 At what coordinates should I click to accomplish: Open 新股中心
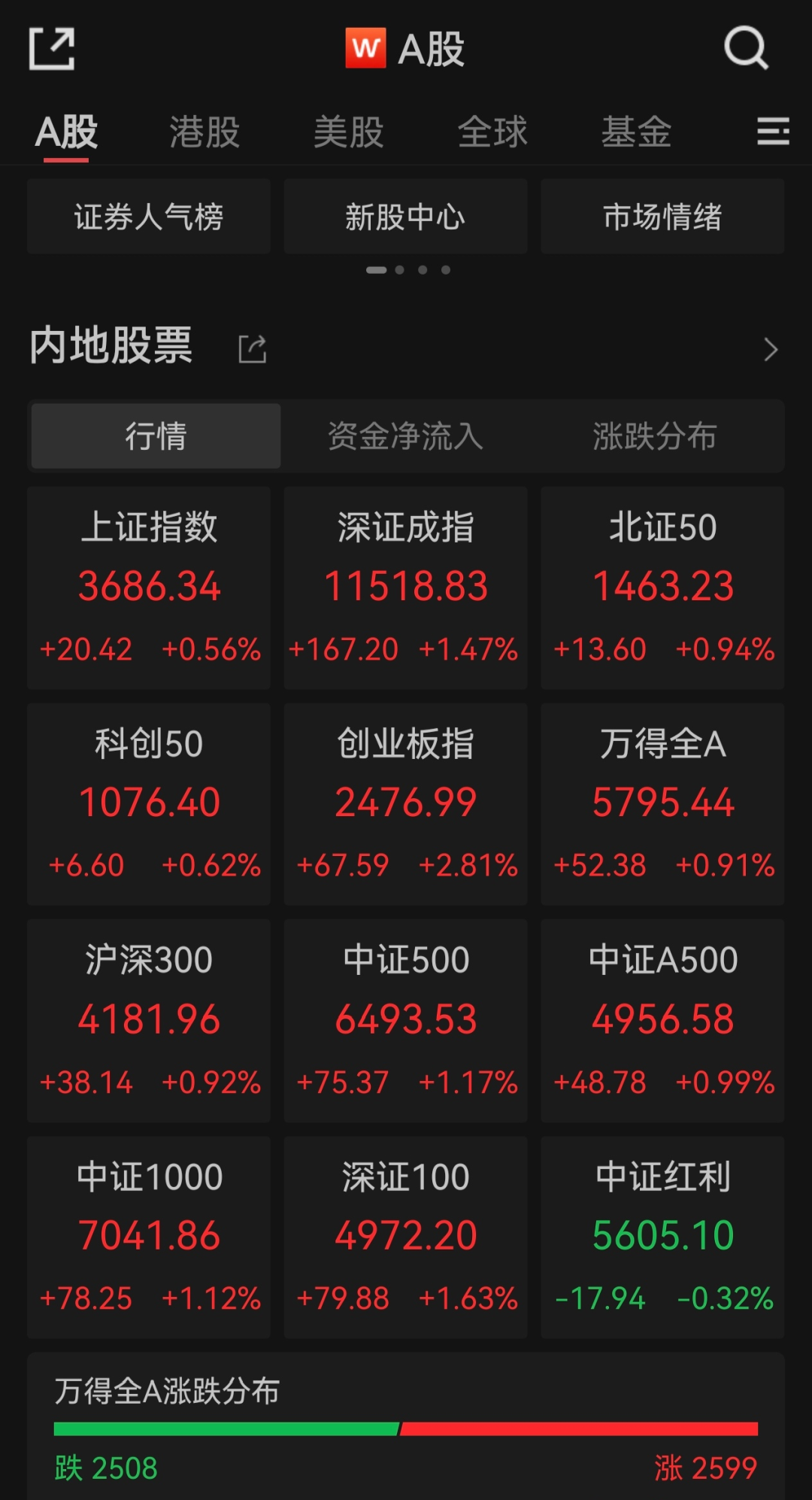pos(405,217)
